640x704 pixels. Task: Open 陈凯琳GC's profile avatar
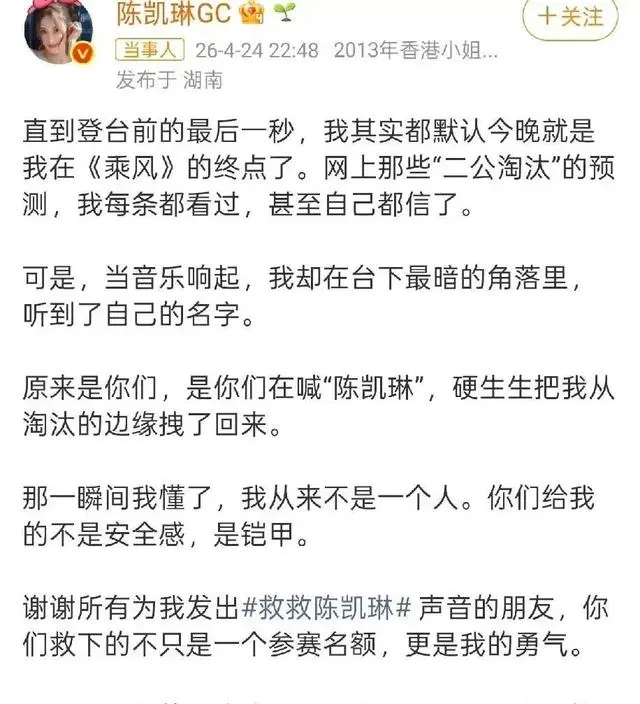tap(58, 30)
